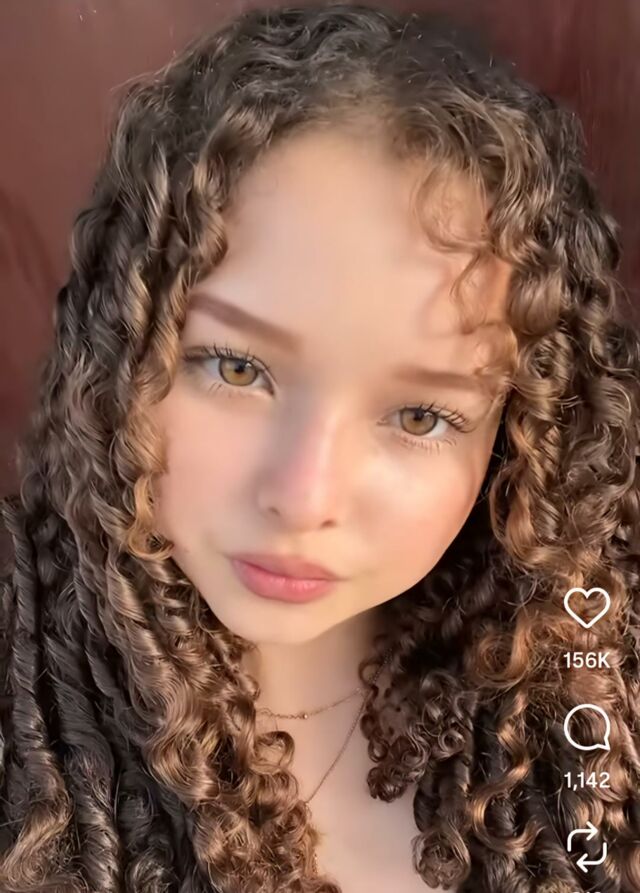
Task: Like this reel with the heart icon
Action: [586, 607]
